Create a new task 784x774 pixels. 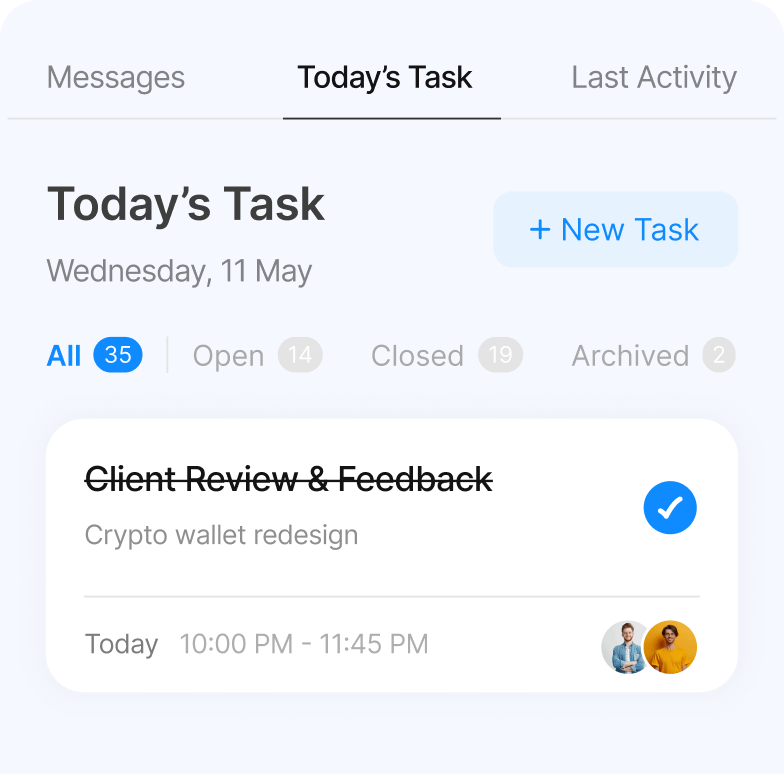(615, 230)
